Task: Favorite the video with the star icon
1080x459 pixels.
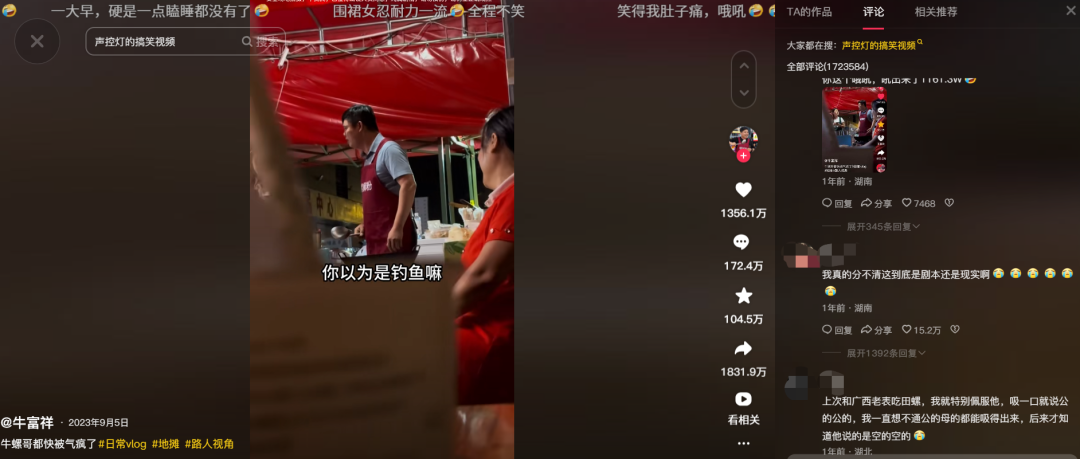Action: point(743,296)
